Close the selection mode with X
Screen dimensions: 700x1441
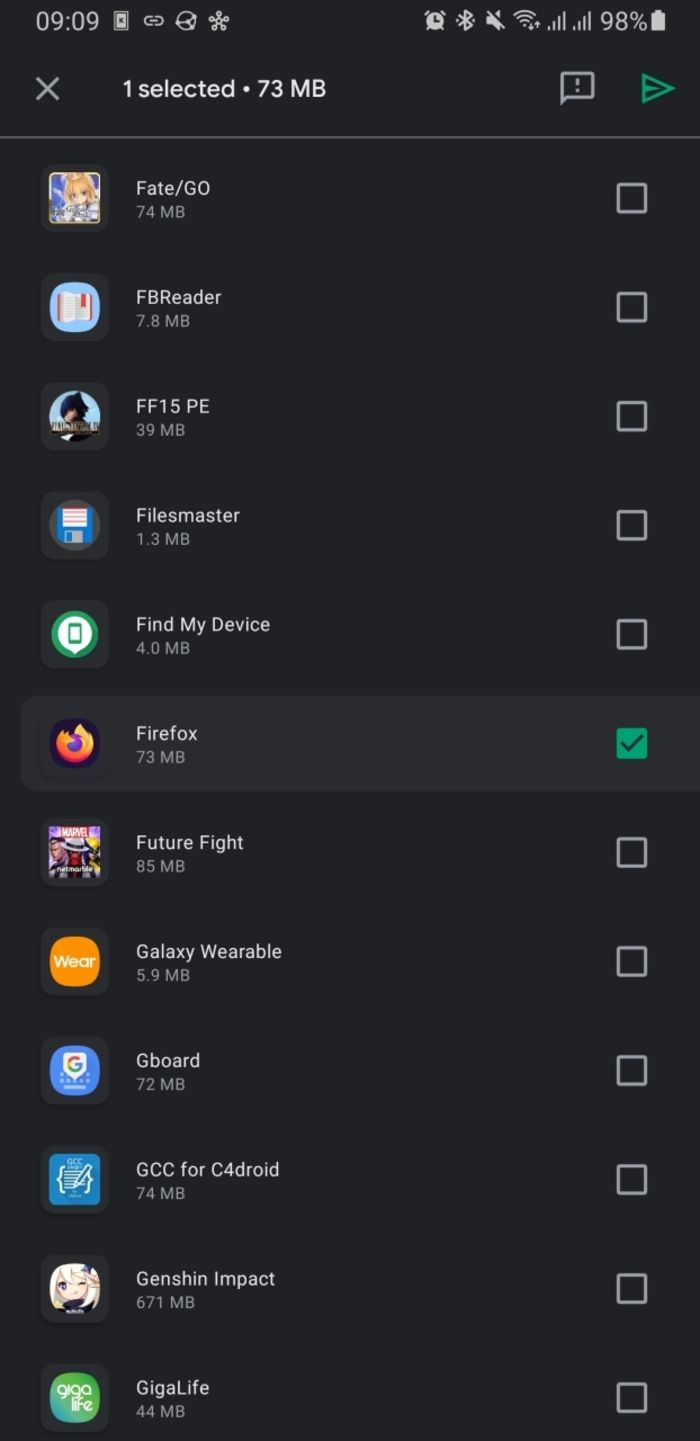pyautogui.click(x=47, y=89)
